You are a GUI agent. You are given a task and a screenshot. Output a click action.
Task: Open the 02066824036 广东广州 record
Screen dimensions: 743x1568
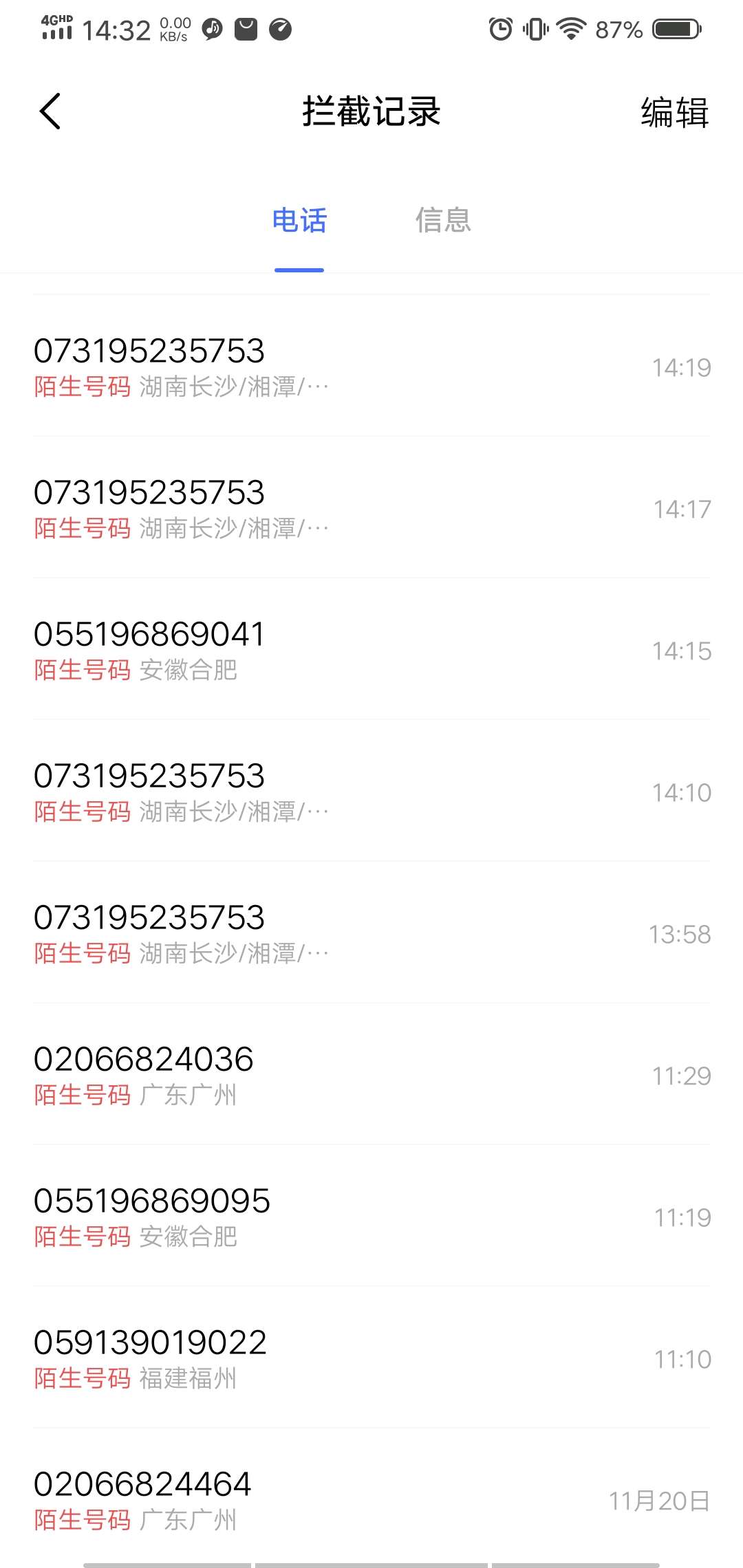(371, 1074)
